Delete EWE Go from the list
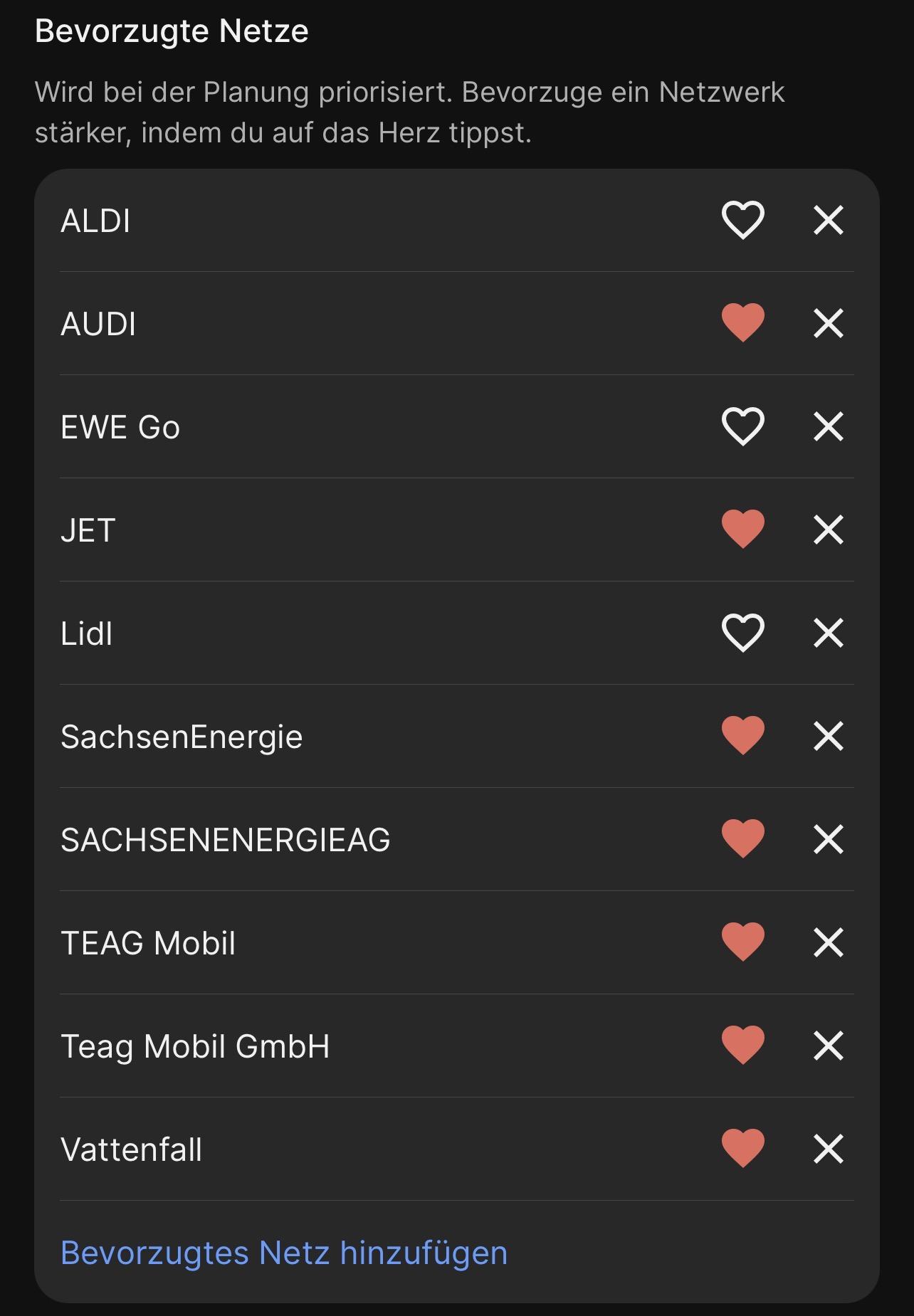This screenshot has width=914, height=1316. coord(828,426)
